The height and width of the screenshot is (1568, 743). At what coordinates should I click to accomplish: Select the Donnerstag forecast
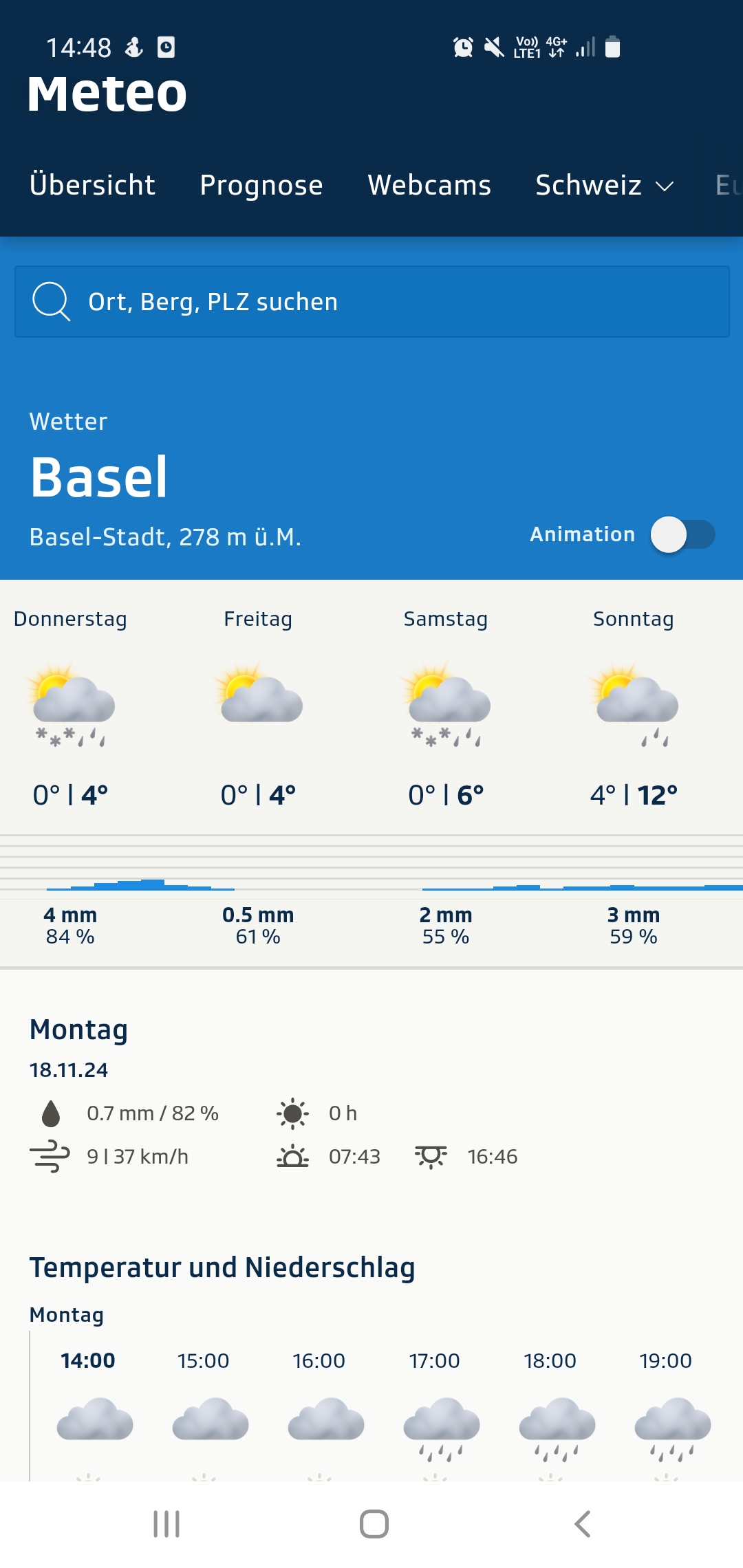coord(70,708)
